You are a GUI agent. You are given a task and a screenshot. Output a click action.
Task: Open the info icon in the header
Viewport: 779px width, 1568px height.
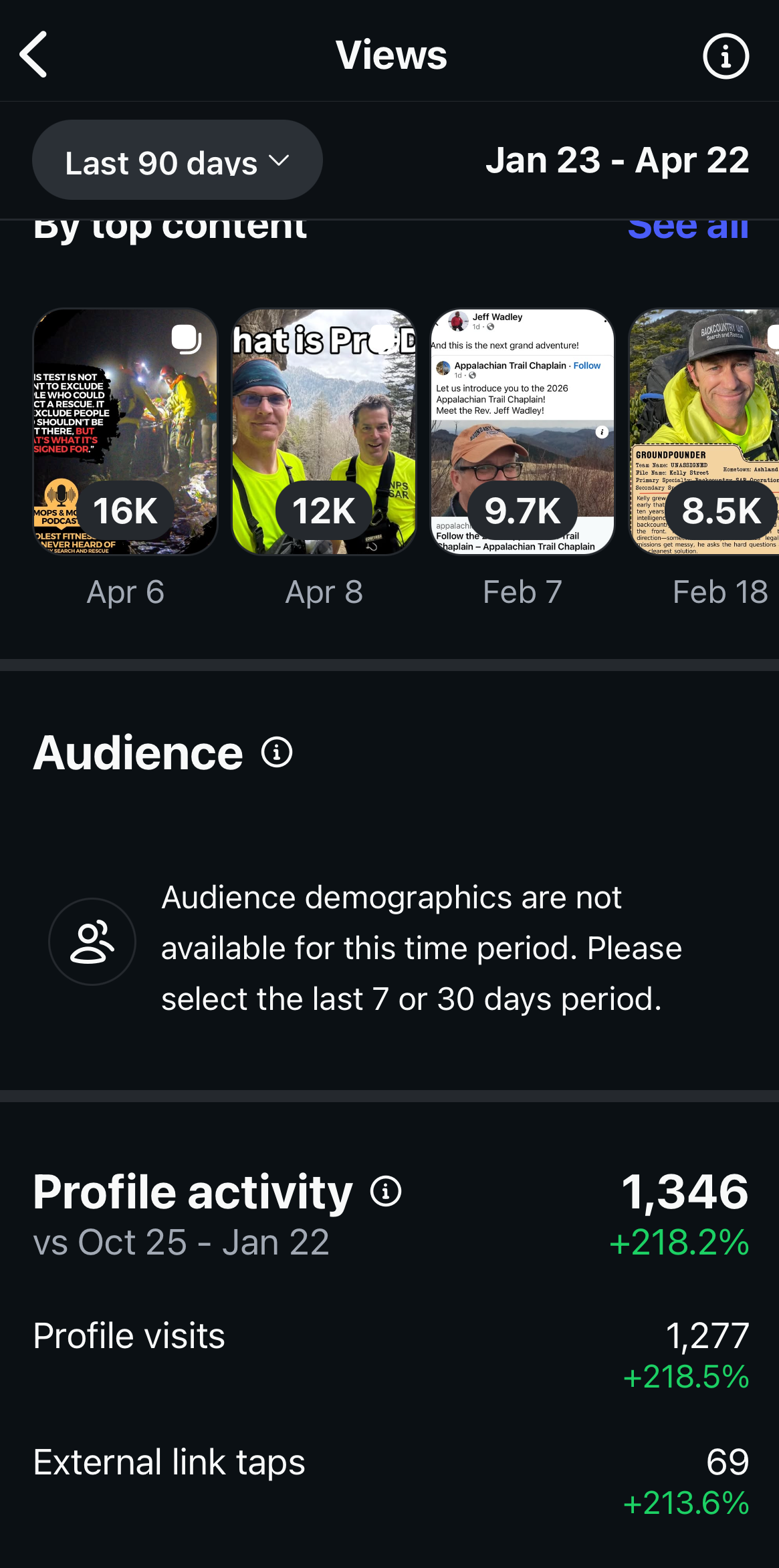point(726,56)
